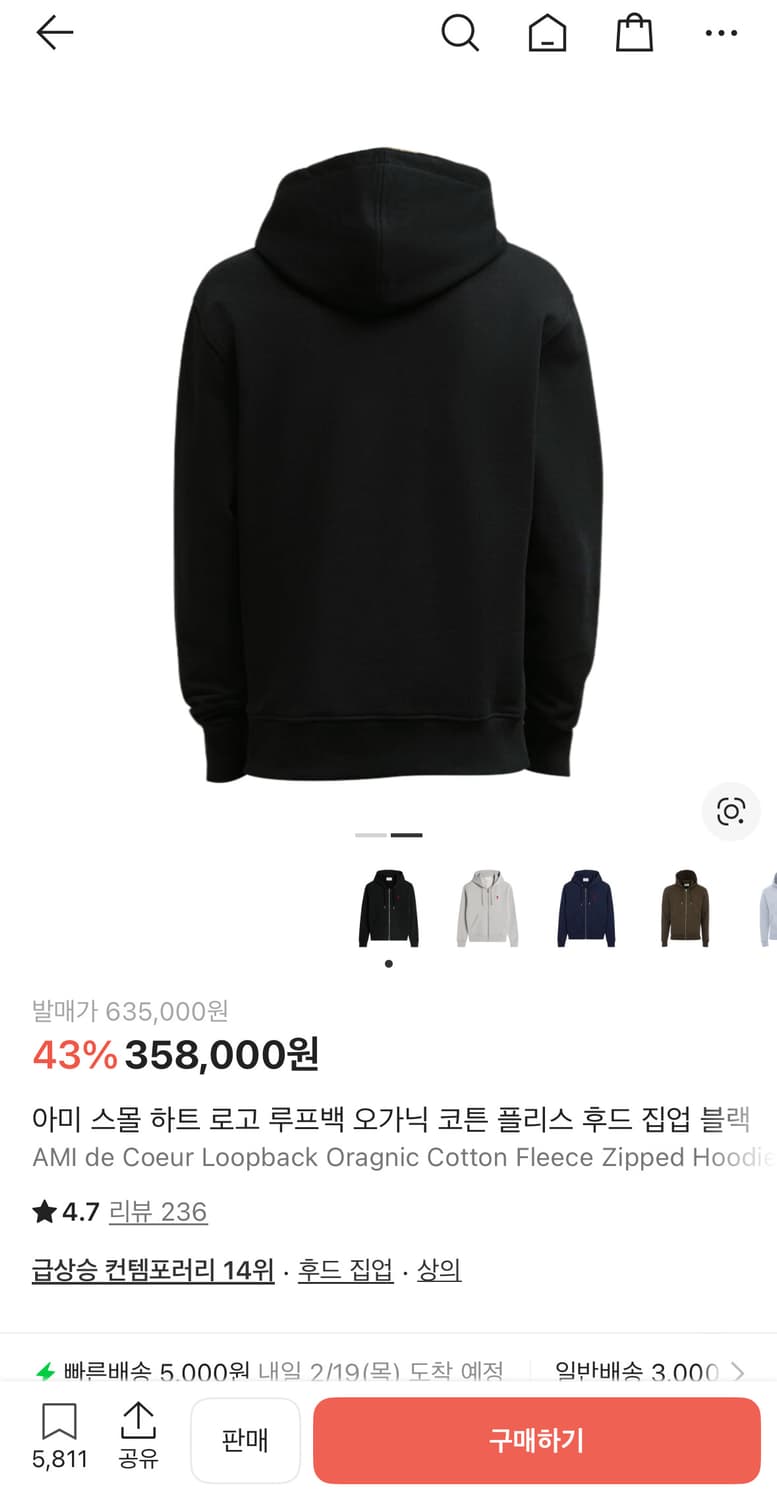Go to the home screen icon
Screen dimensions: 777x1500
pos(547,33)
